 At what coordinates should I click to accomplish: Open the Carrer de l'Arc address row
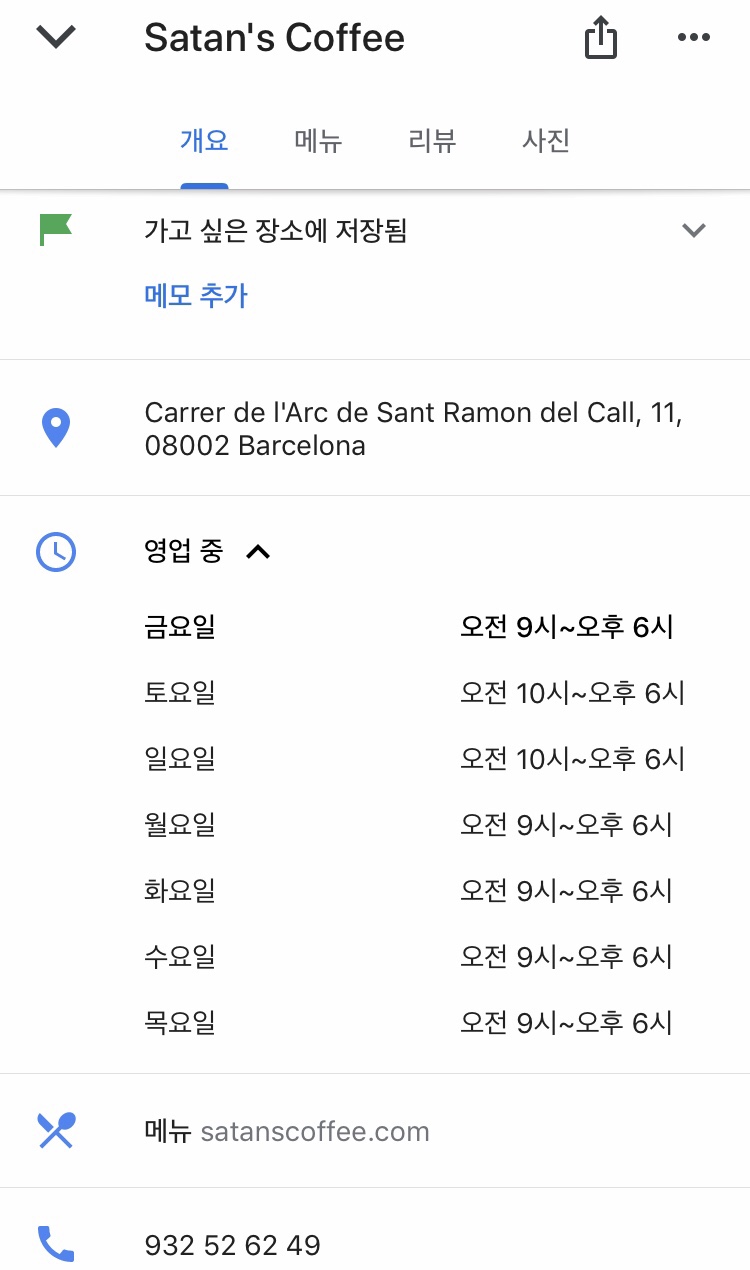(x=375, y=428)
